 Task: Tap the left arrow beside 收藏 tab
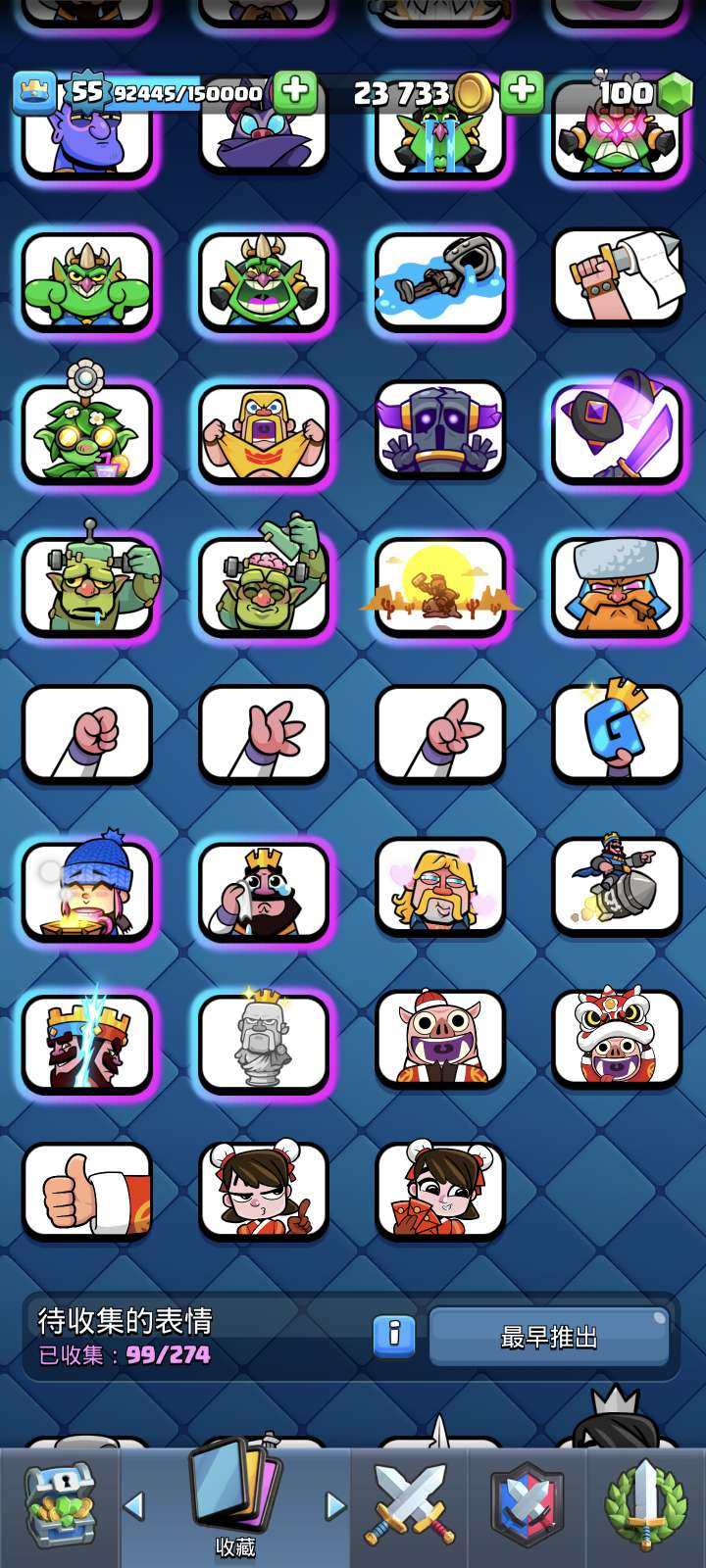click(x=134, y=1506)
